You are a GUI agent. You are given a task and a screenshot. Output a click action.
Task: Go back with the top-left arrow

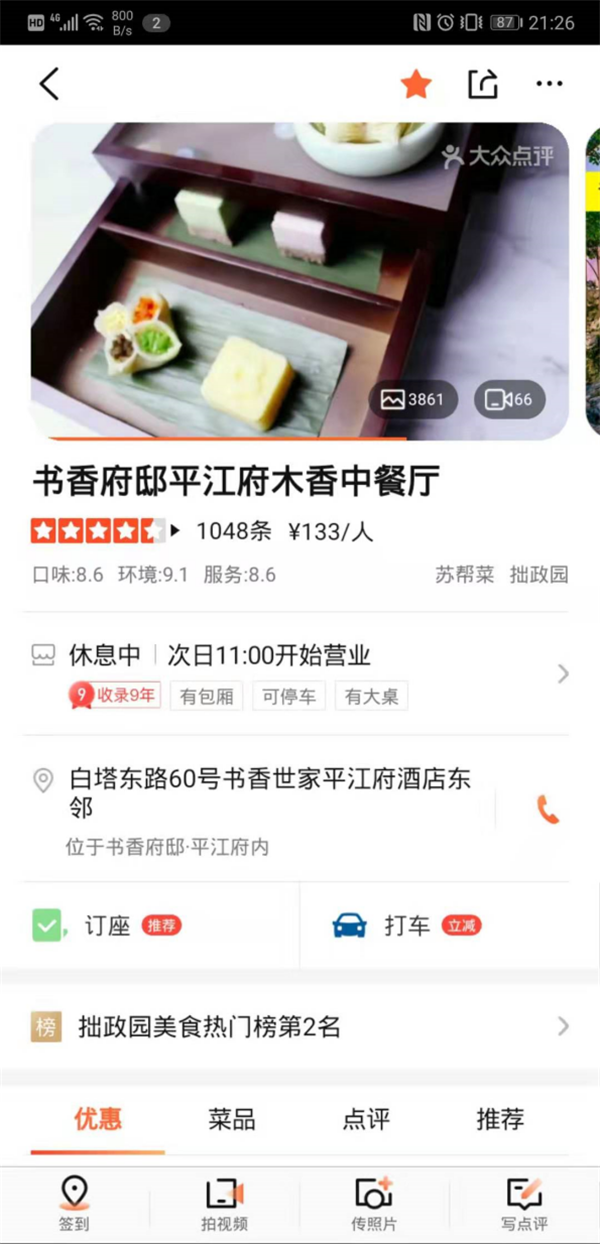pyautogui.click(x=49, y=84)
